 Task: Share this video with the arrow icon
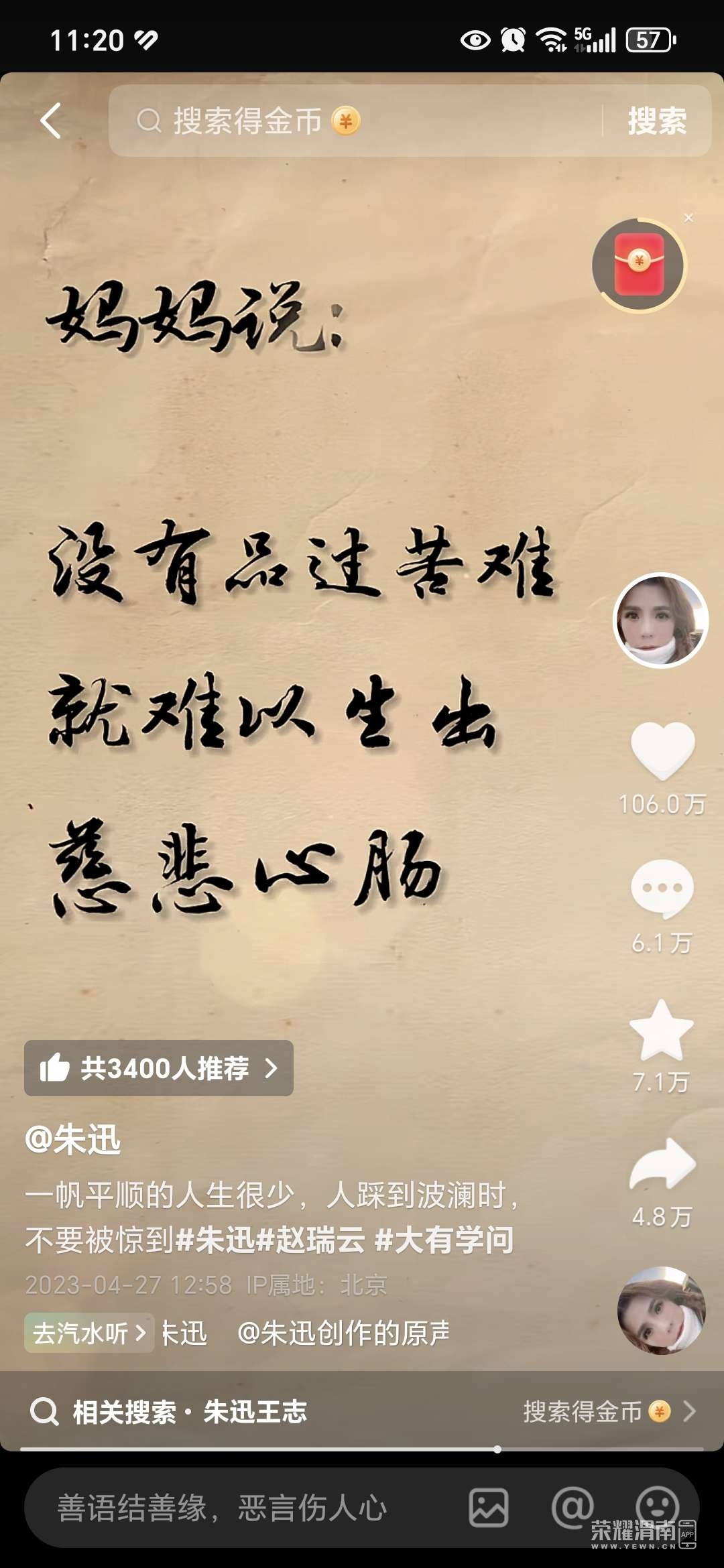[662, 1165]
